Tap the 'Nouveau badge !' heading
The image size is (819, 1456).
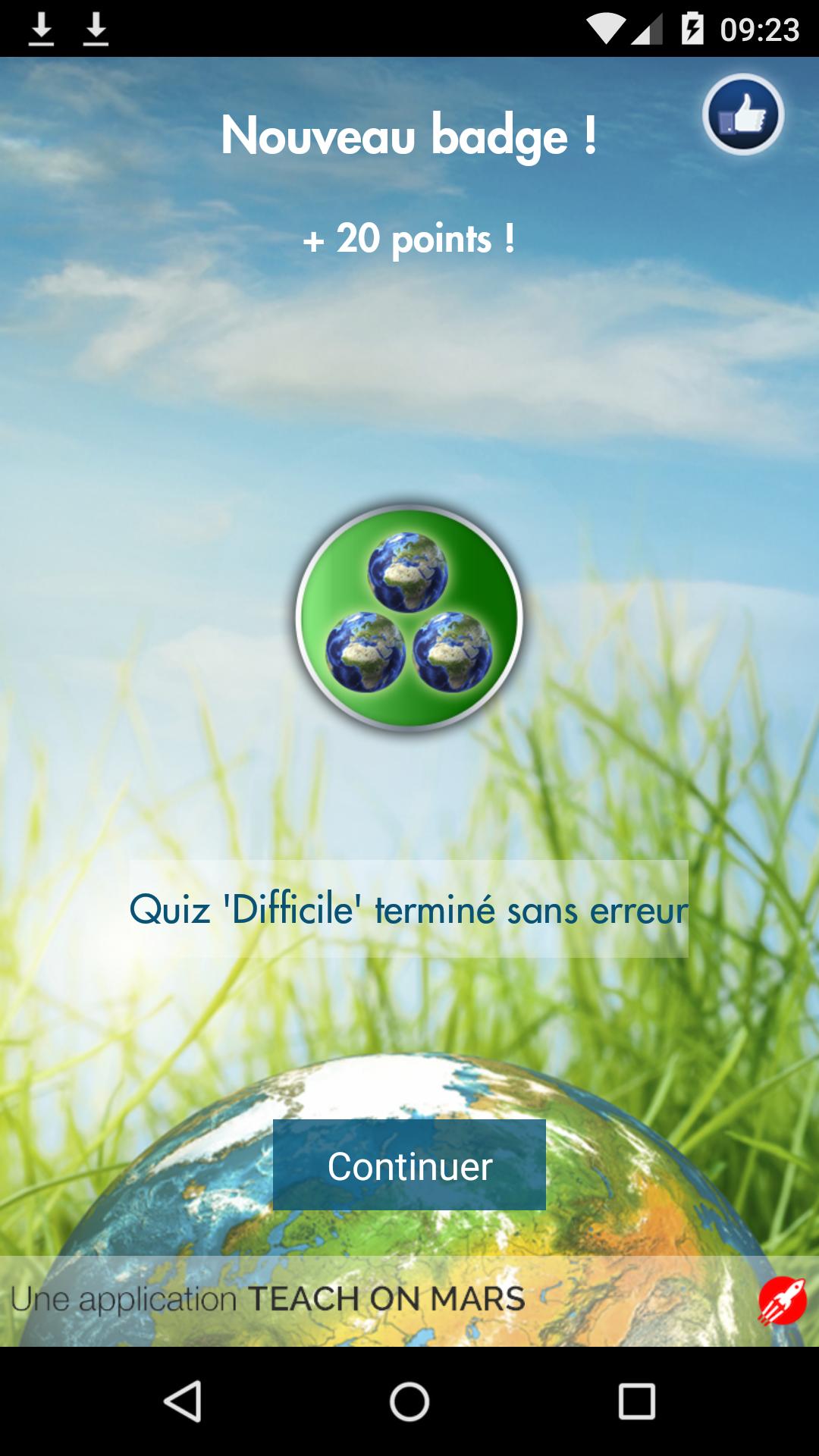tap(409, 136)
